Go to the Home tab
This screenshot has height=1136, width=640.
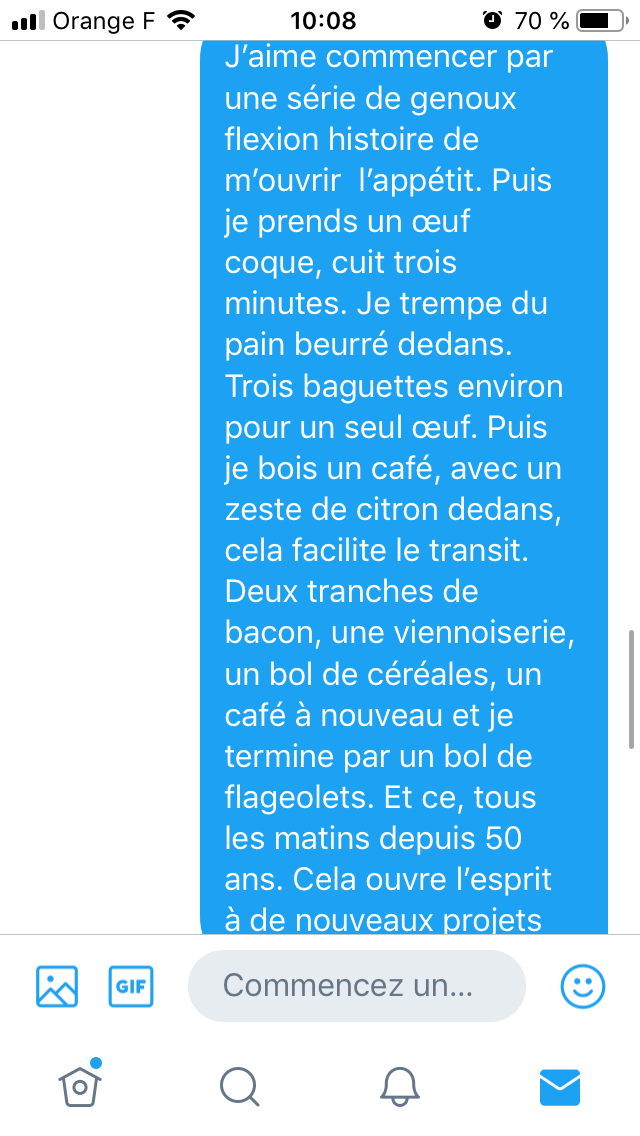click(x=80, y=1084)
